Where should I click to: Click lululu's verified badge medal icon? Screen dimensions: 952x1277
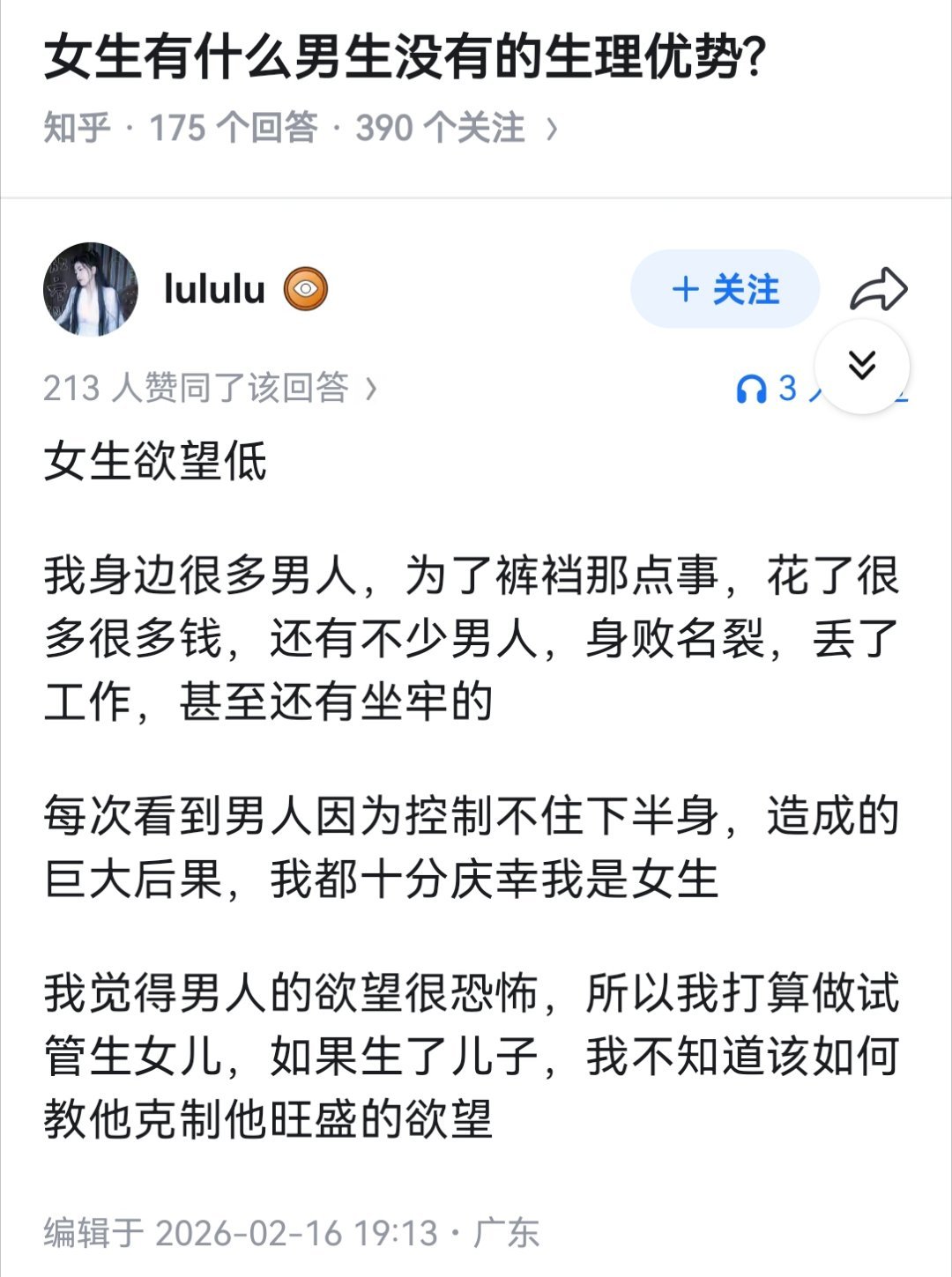[x=307, y=286]
